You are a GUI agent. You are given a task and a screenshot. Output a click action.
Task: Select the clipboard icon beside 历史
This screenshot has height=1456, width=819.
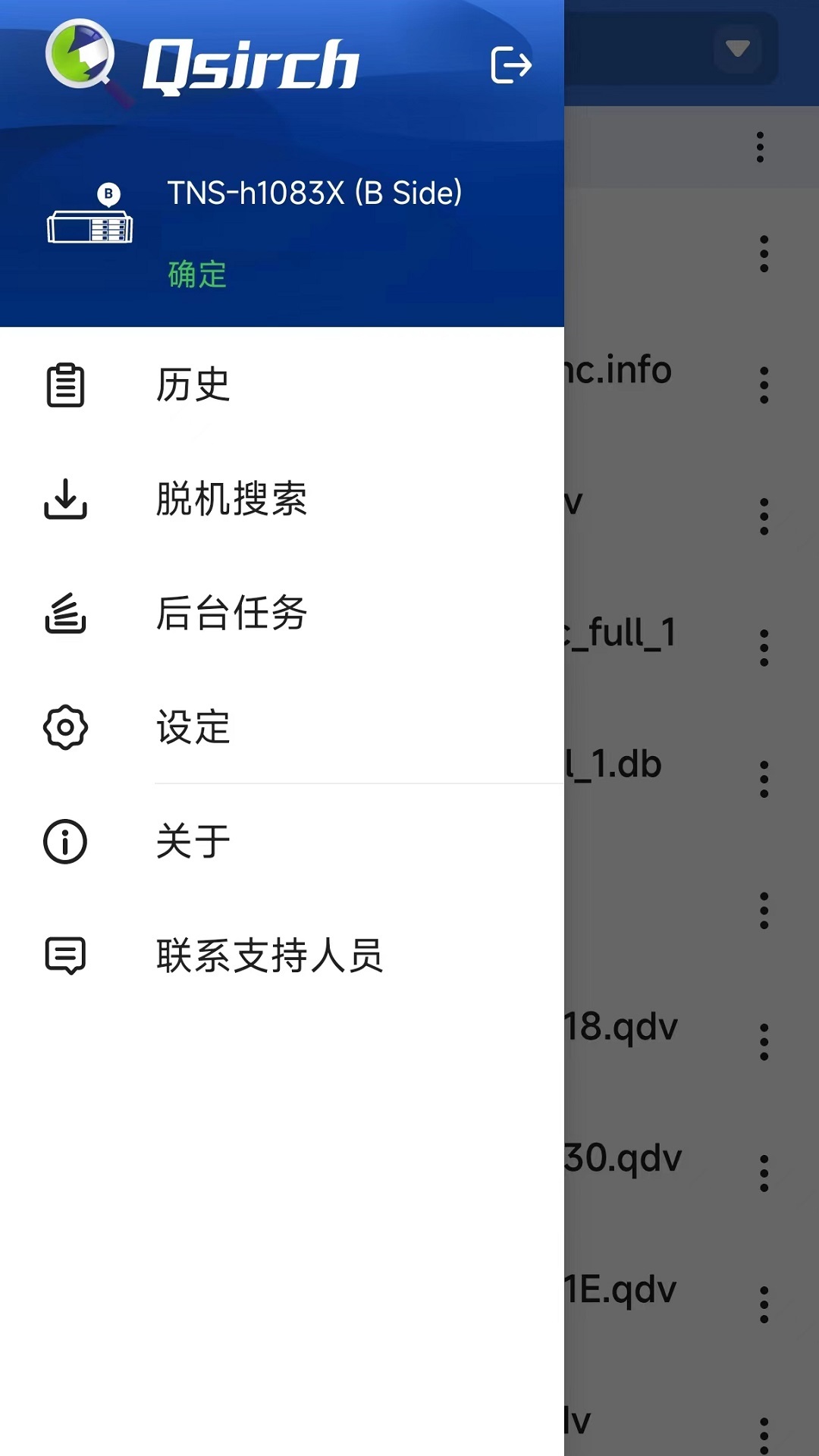pyautogui.click(x=67, y=387)
